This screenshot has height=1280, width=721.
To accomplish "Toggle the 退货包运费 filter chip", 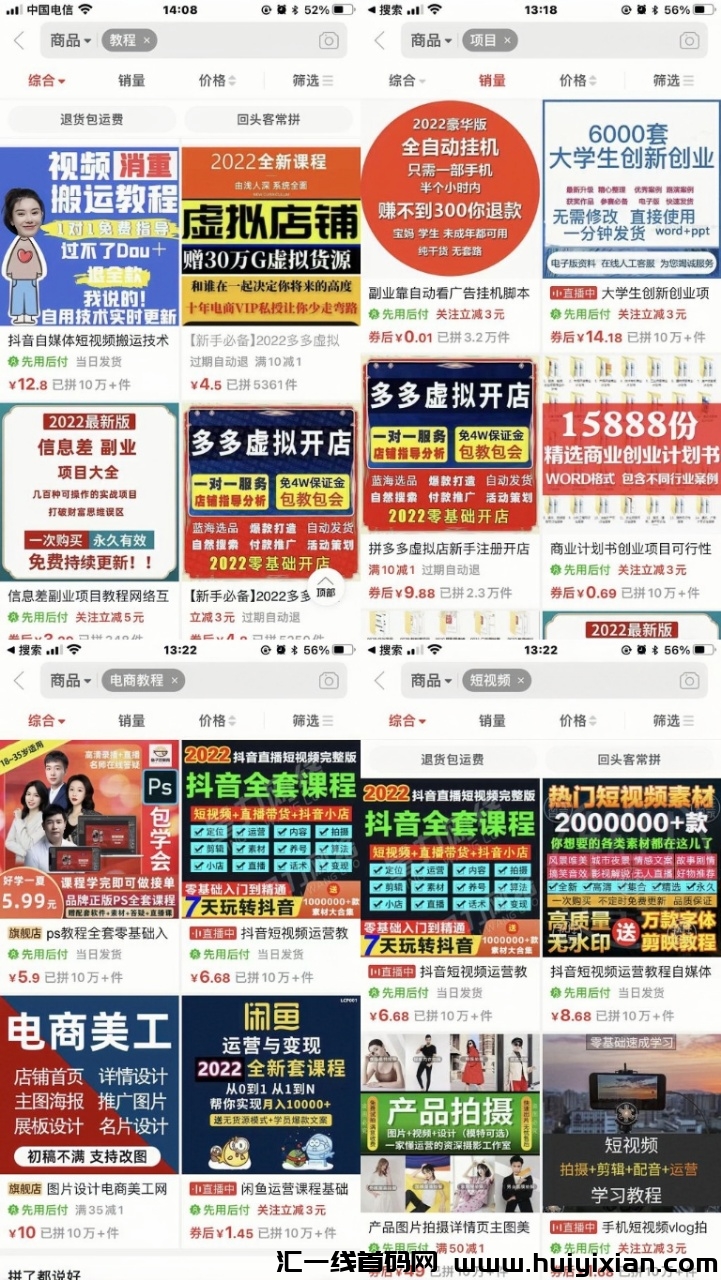I will [90, 118].
